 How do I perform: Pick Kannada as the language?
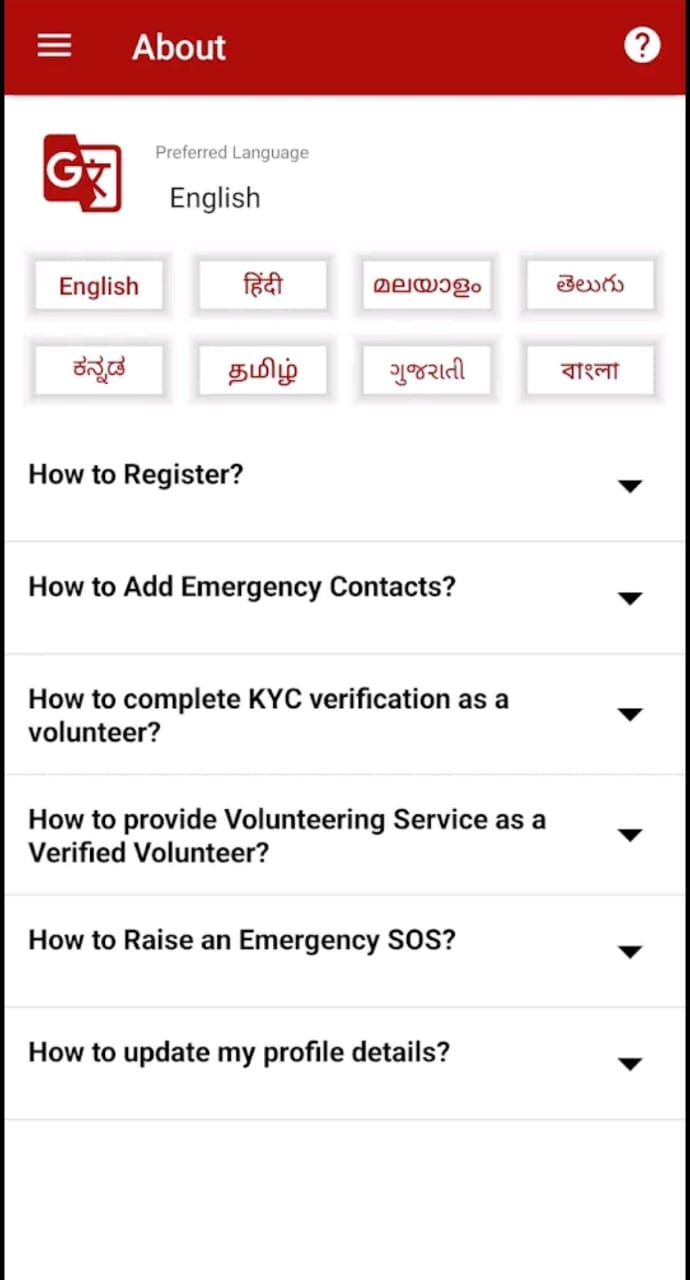(x=98, y=371)
